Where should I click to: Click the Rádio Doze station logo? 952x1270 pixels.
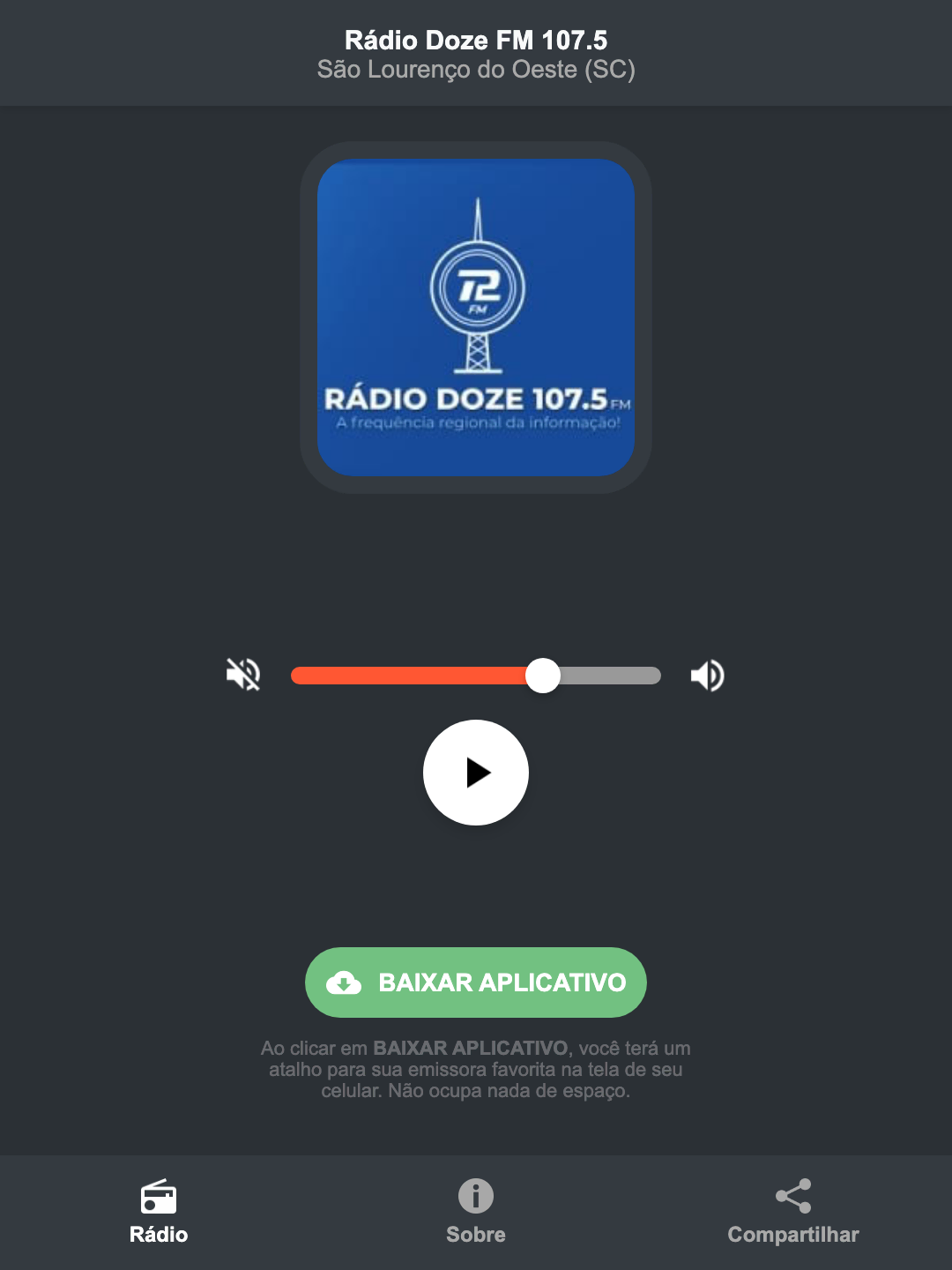click(x=475, y=317)
